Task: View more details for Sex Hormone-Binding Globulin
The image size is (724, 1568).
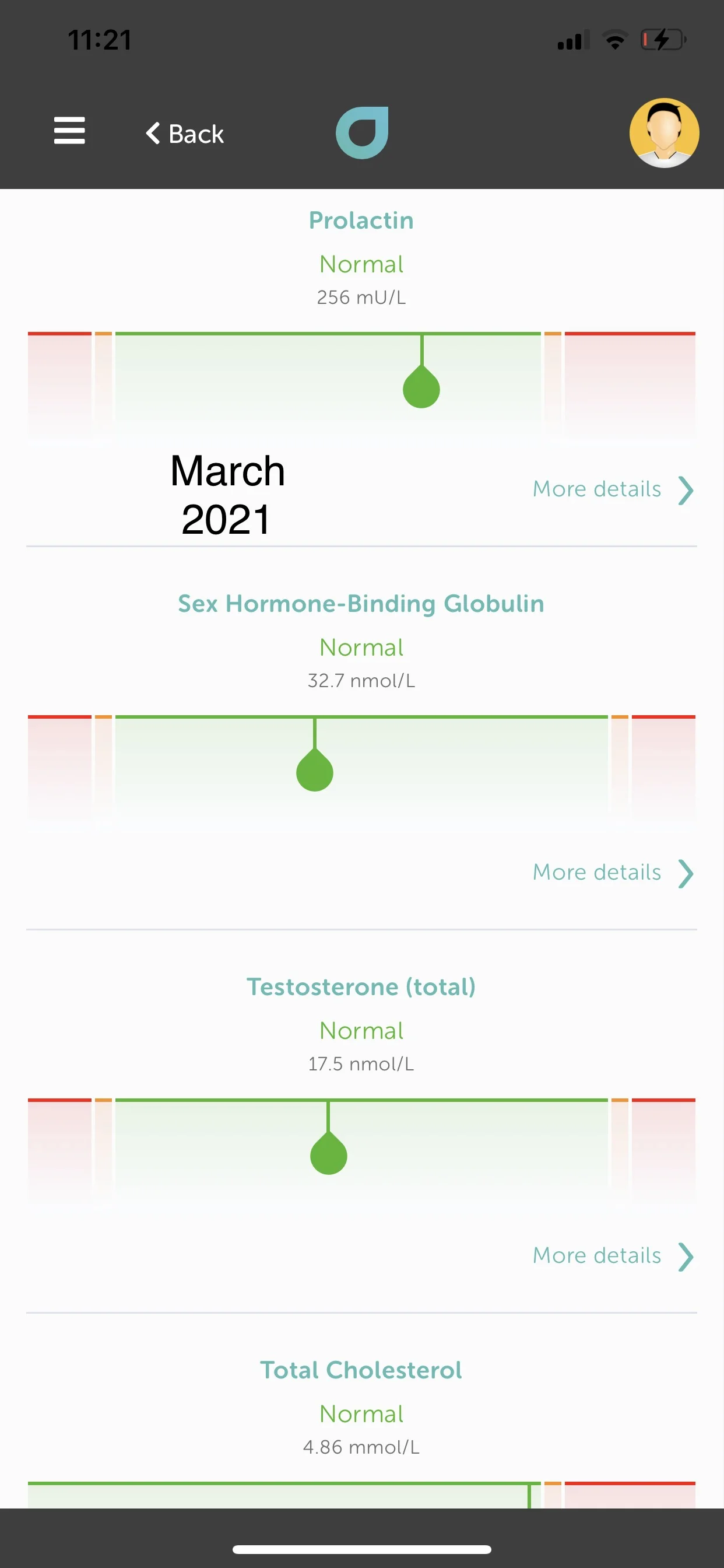Action: tap(613, 872)
